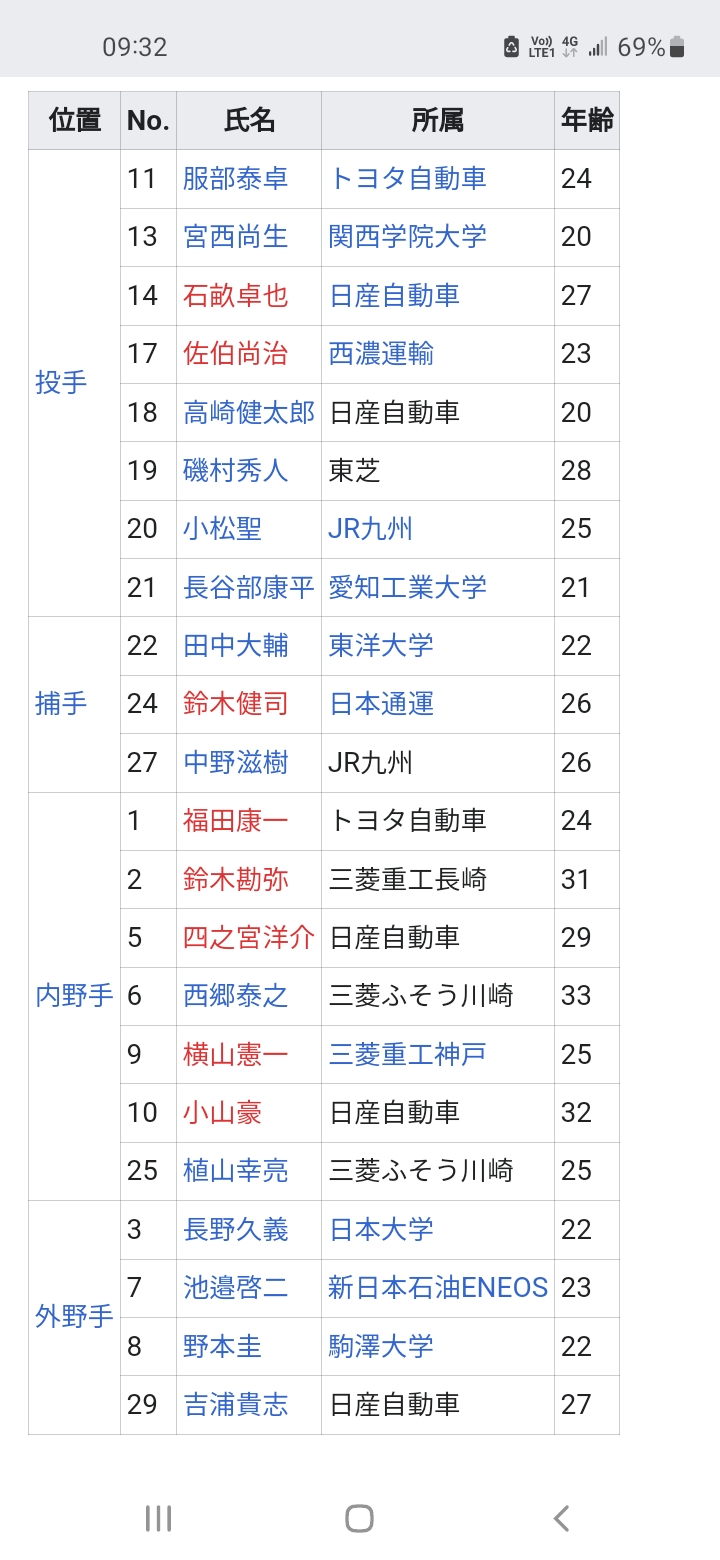Open the 捕手 position link
720x1560 pixels.
[x=61, y=703]
